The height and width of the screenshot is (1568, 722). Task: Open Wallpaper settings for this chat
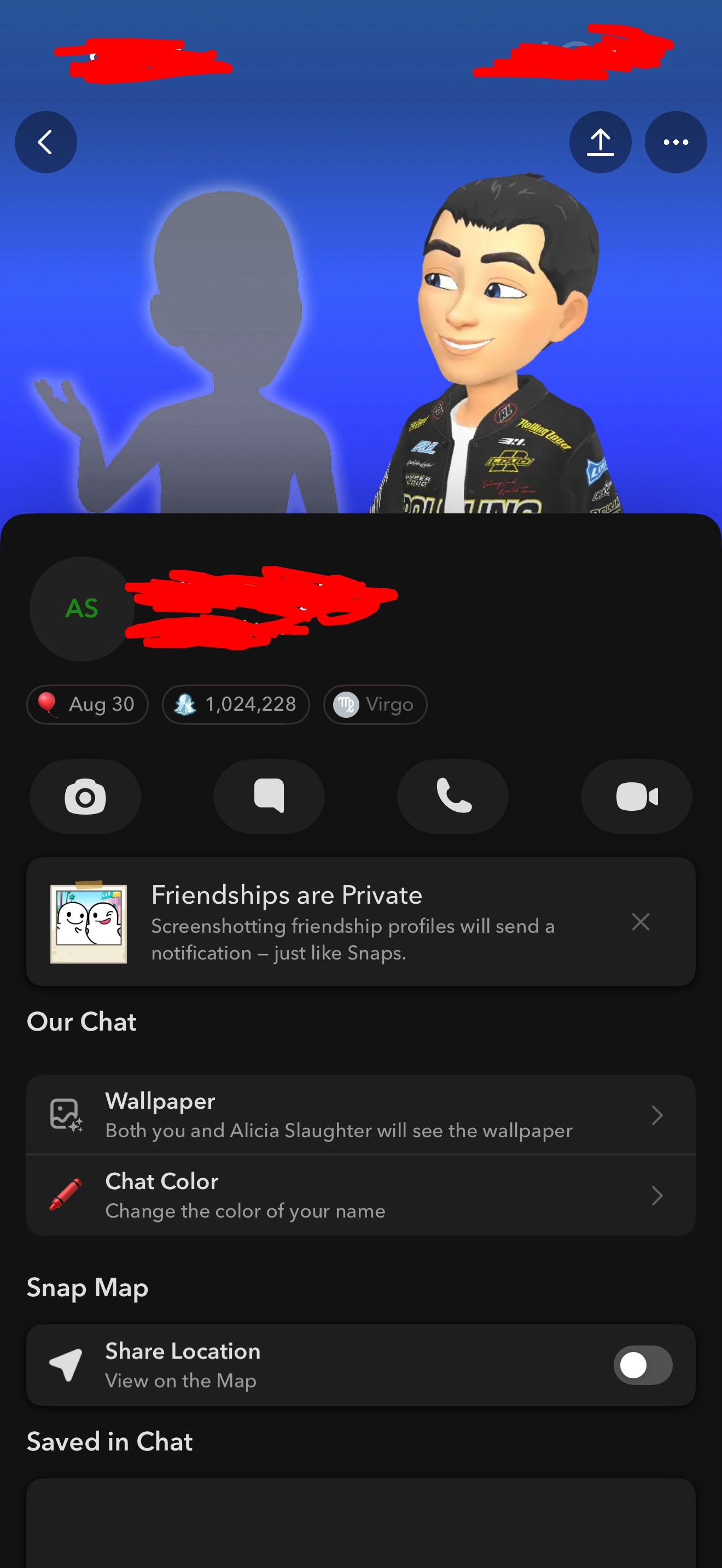360,1115
